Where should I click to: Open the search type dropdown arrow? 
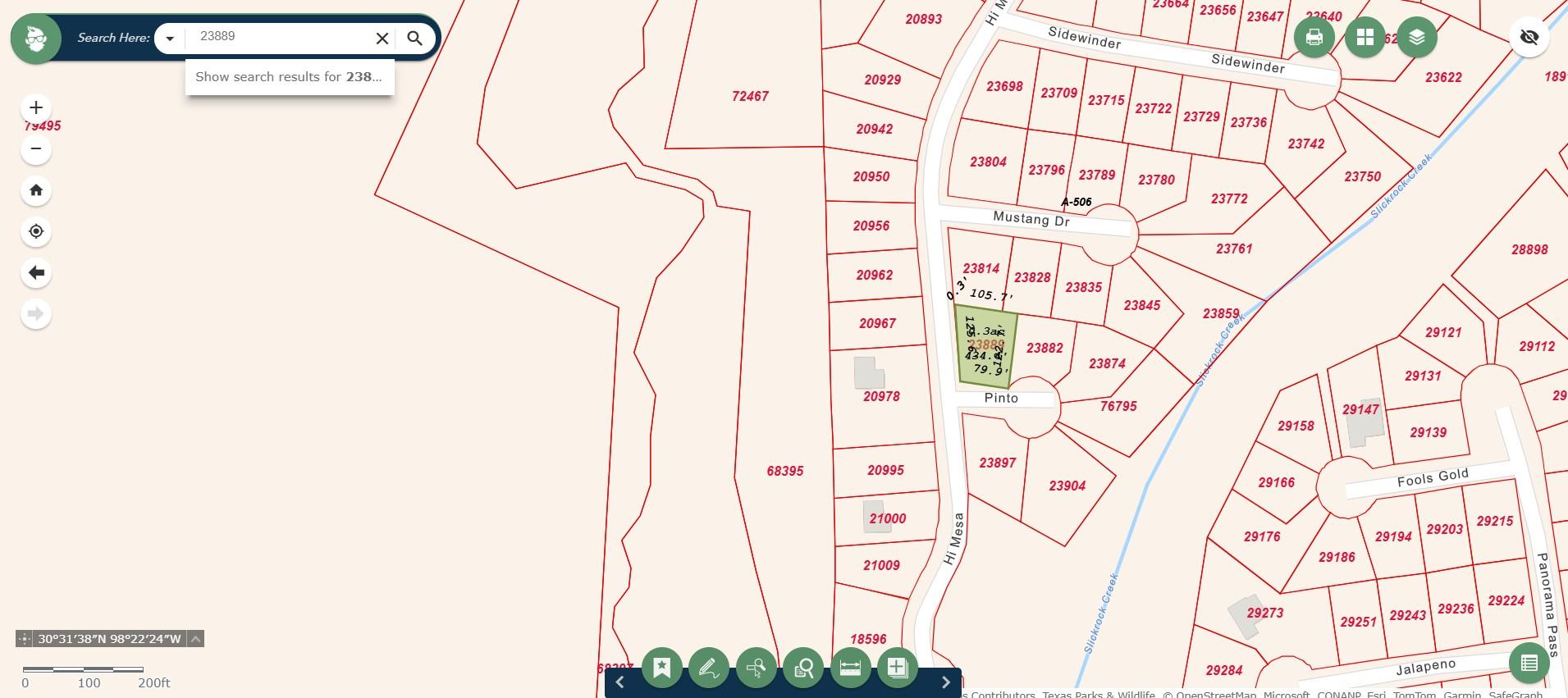click(x=170, y=38)
